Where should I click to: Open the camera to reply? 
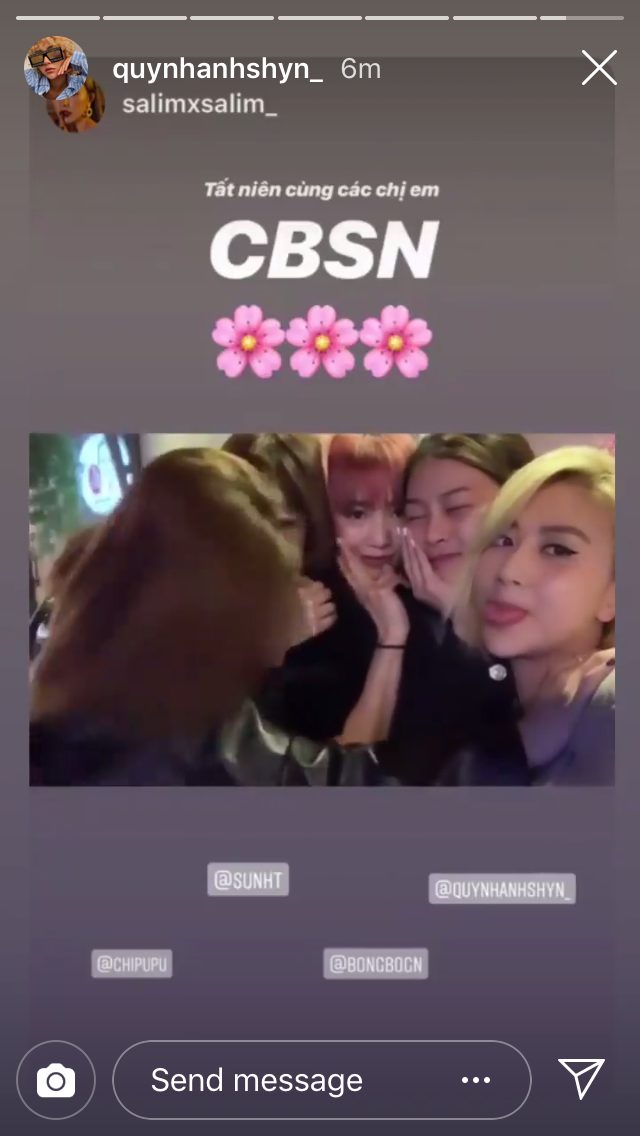(56, 1080)
